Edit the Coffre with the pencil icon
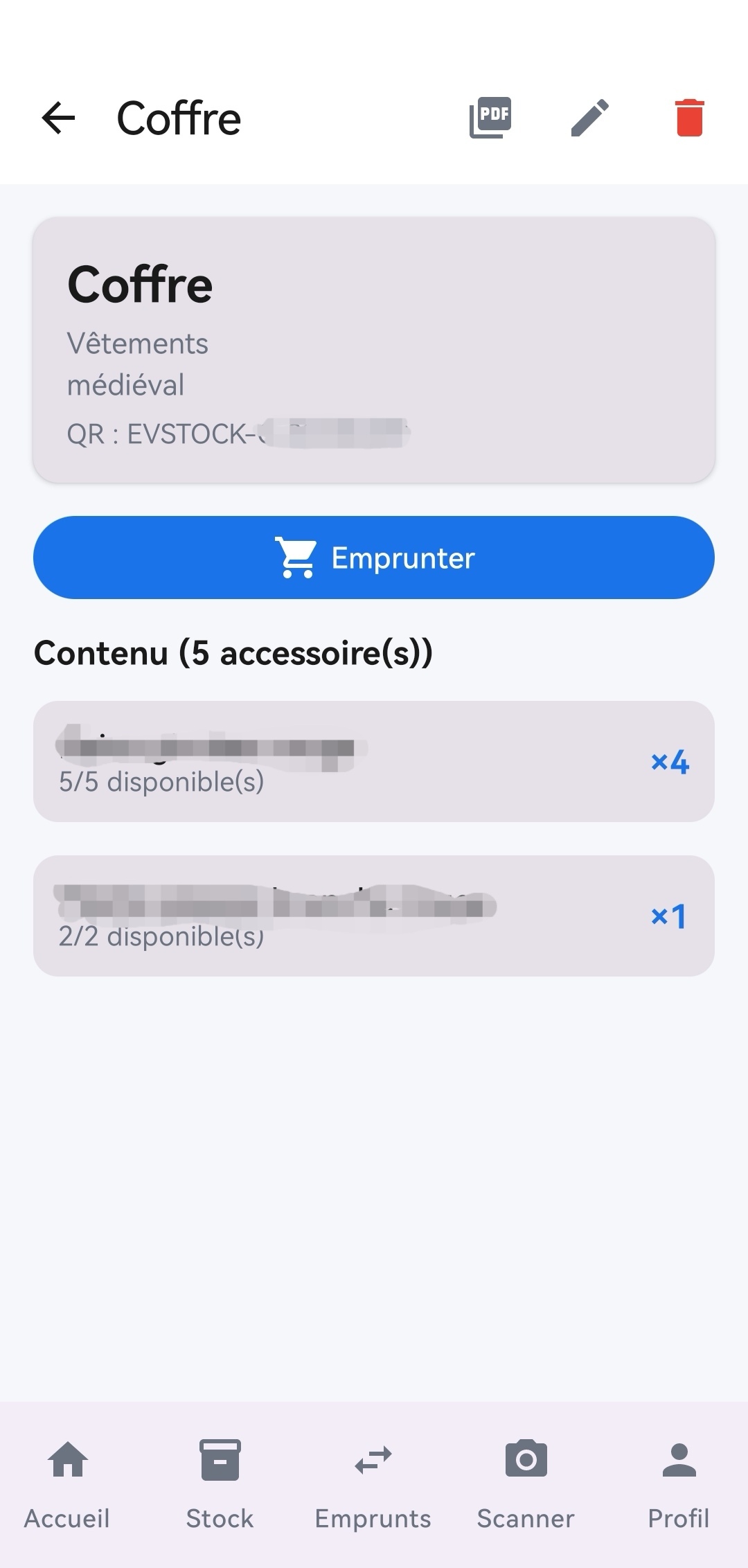This screenshot has width=748, height=1568. (590, 118)
